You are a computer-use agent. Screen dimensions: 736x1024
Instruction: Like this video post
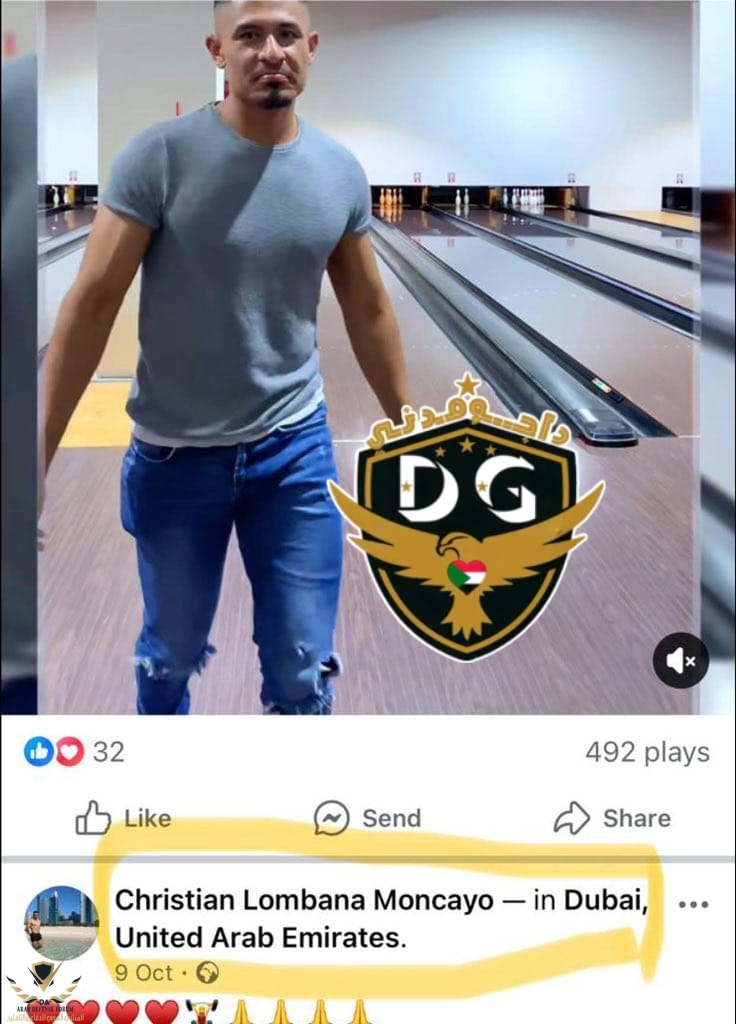pos(123,819)
